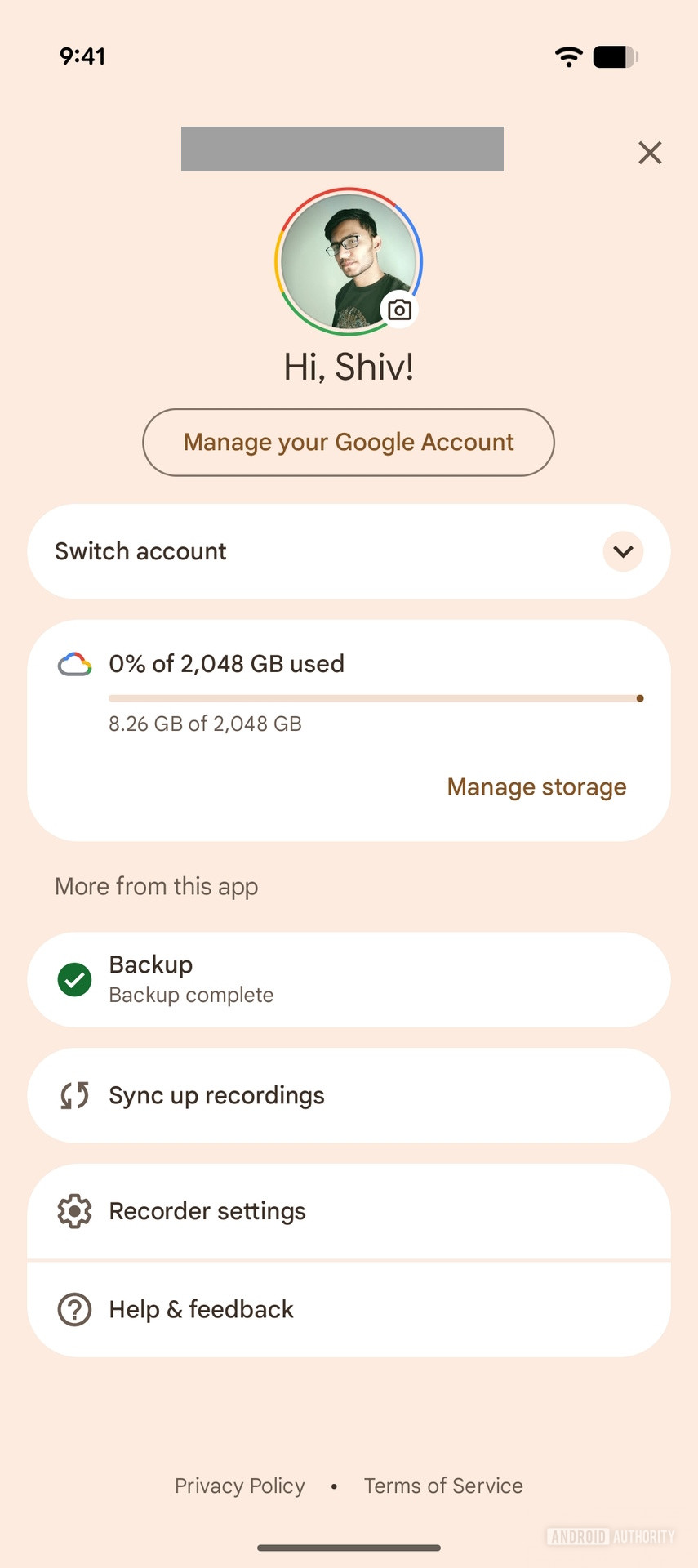Select Recorder settings menu entry
The width and height of the screenshot is (698, 1568).
[349, 1211]
